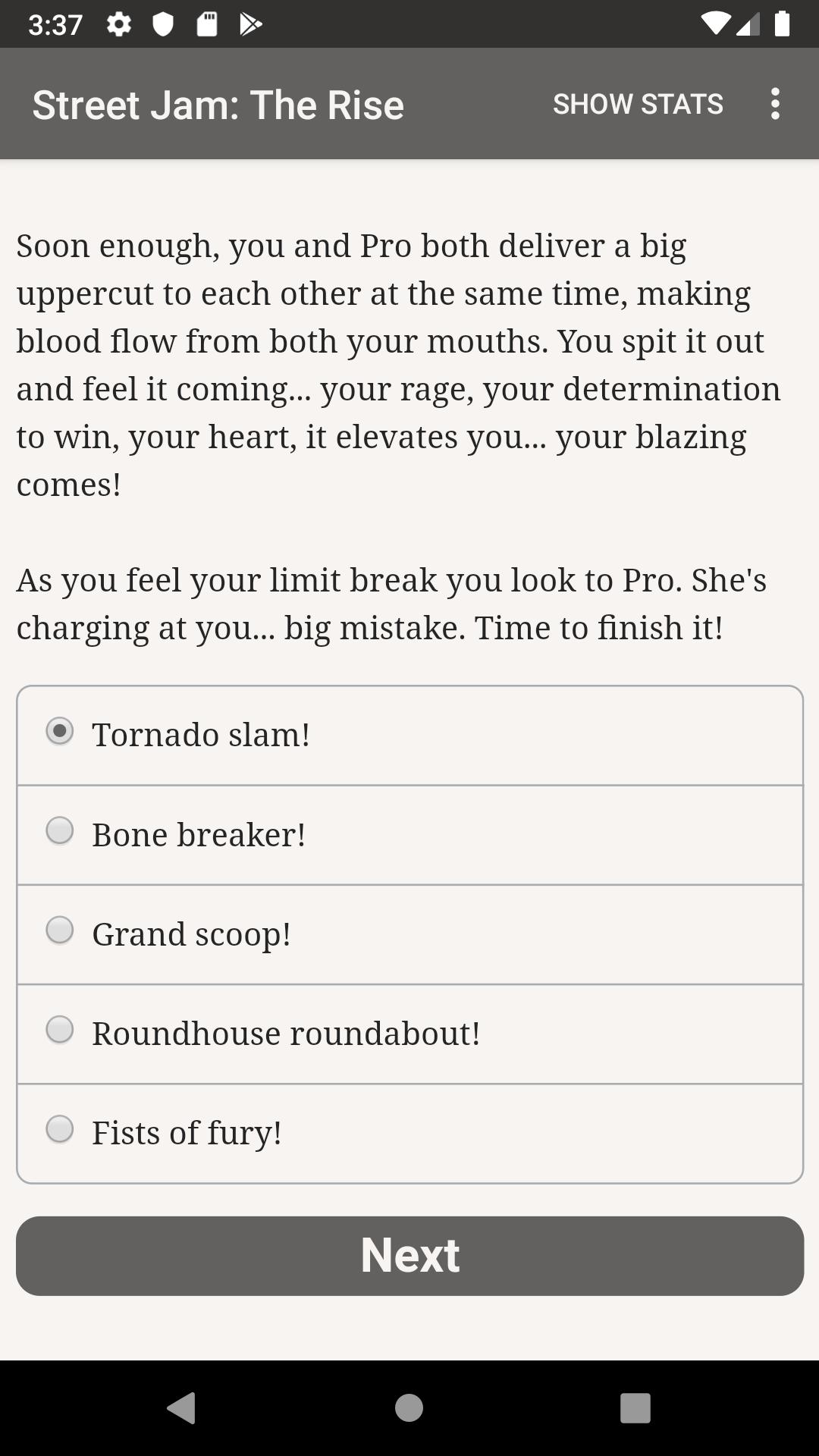
Task: Open the overflow menu
Action: tap(774, 104)
